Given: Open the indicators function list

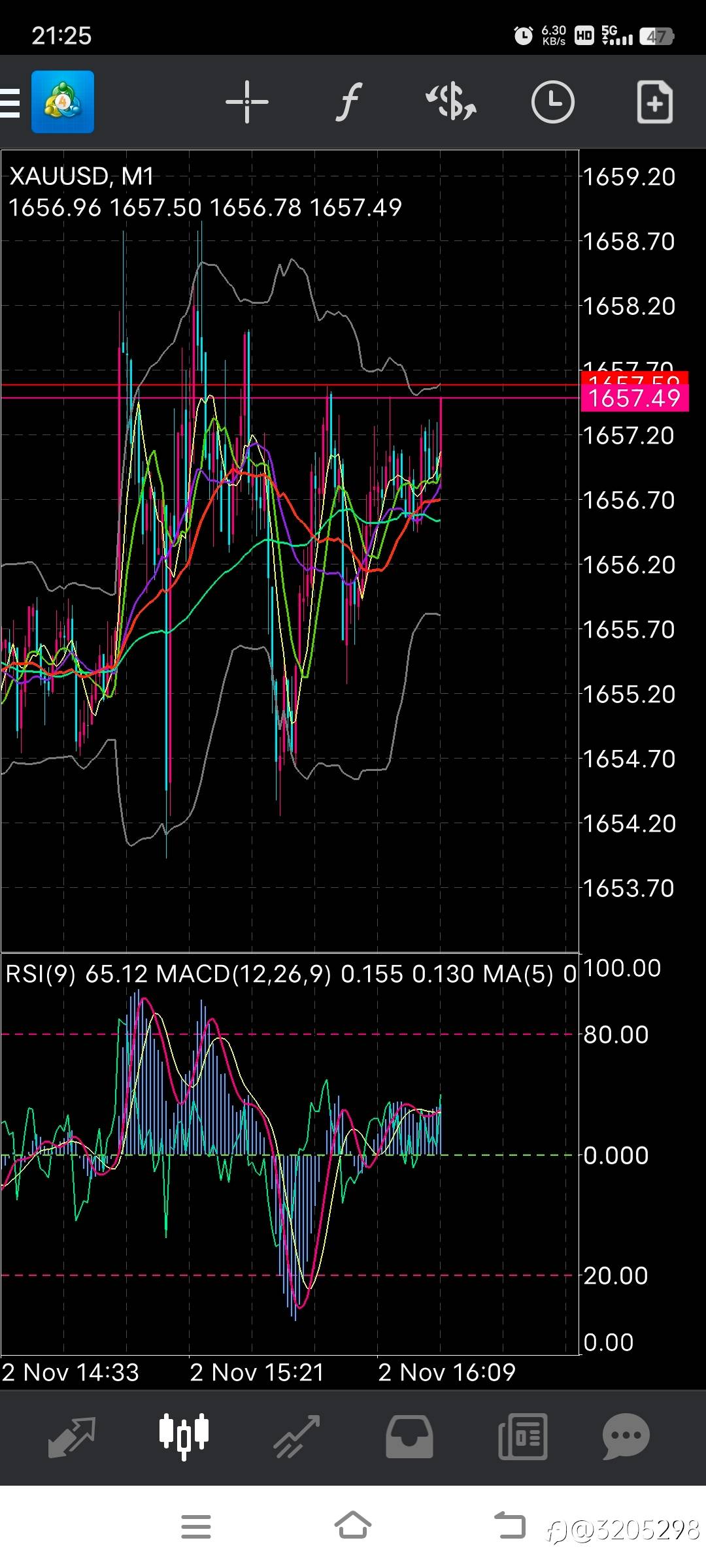Looking at the screenshot, I should [x=349, y=102].
